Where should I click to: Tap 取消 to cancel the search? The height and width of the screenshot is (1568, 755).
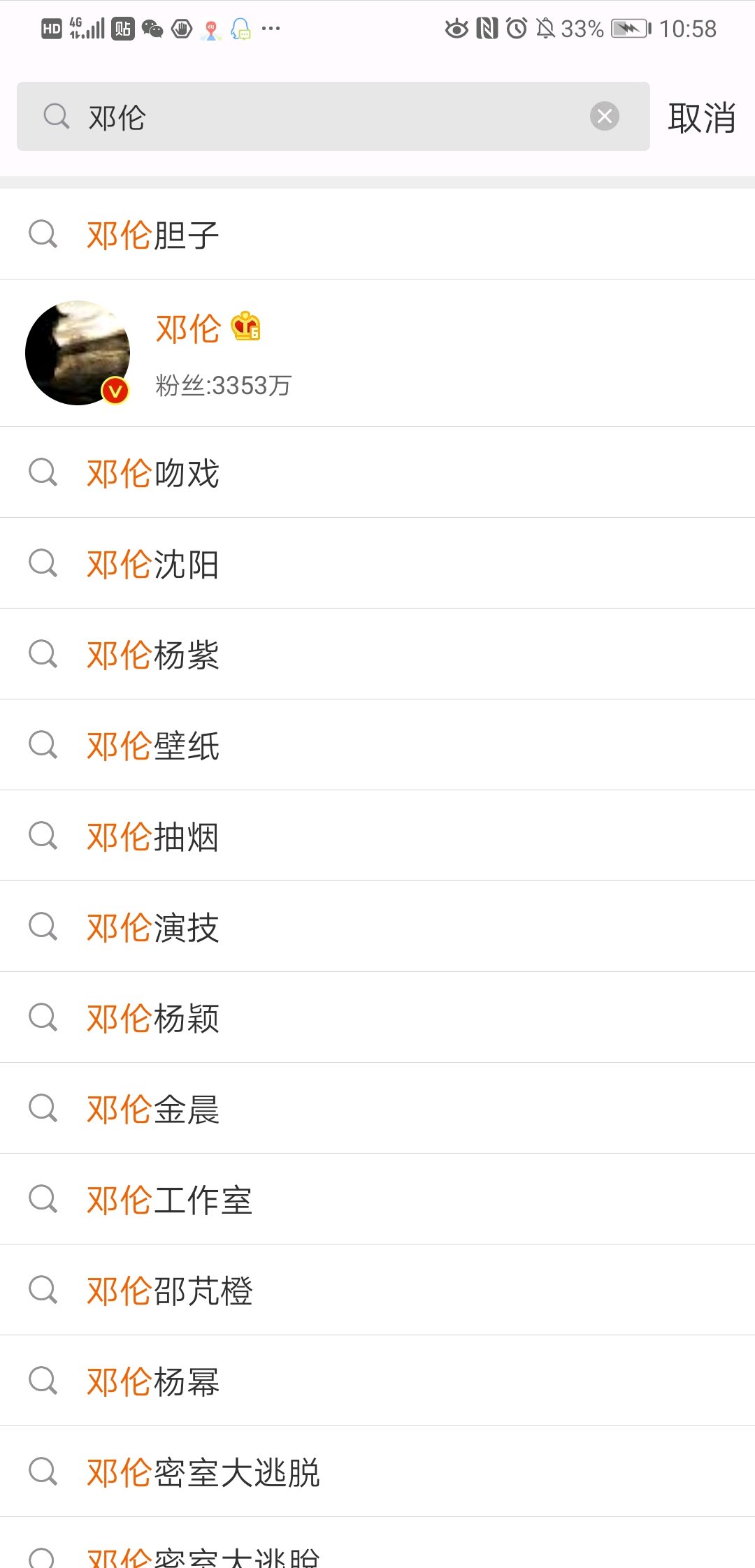[701, 117]
